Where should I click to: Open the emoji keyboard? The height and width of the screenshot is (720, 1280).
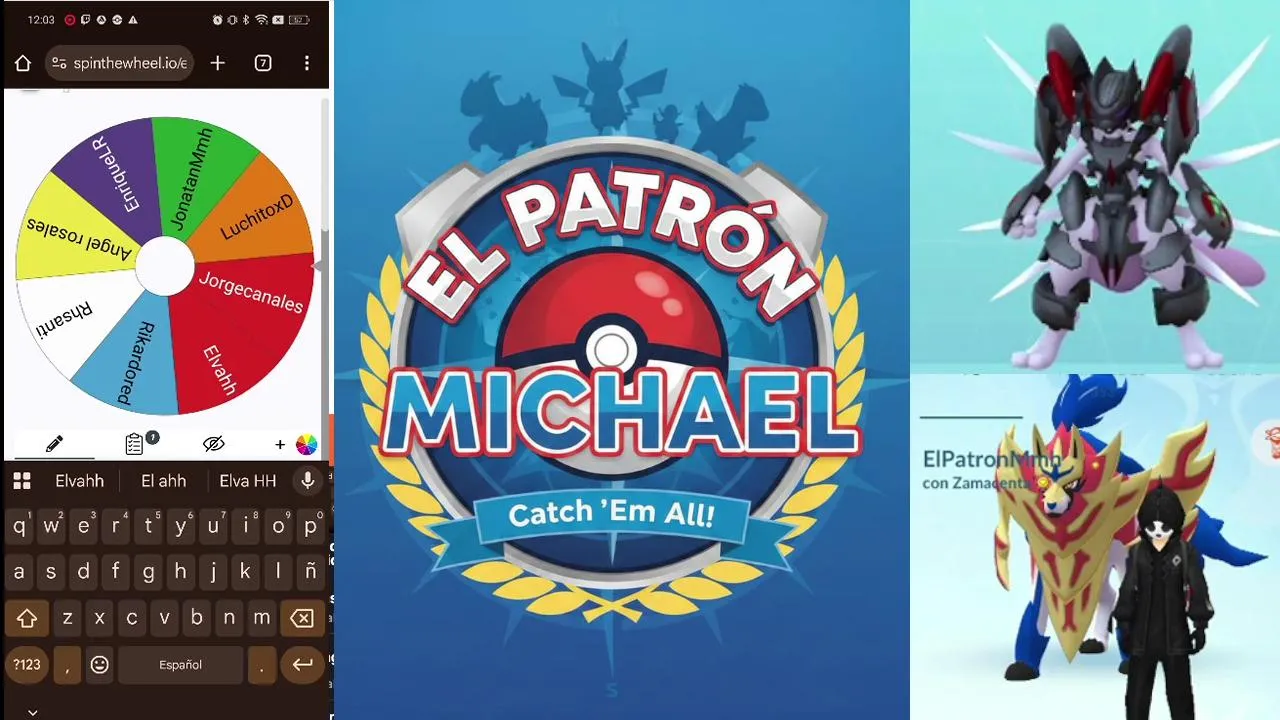[x=99, y=664]
